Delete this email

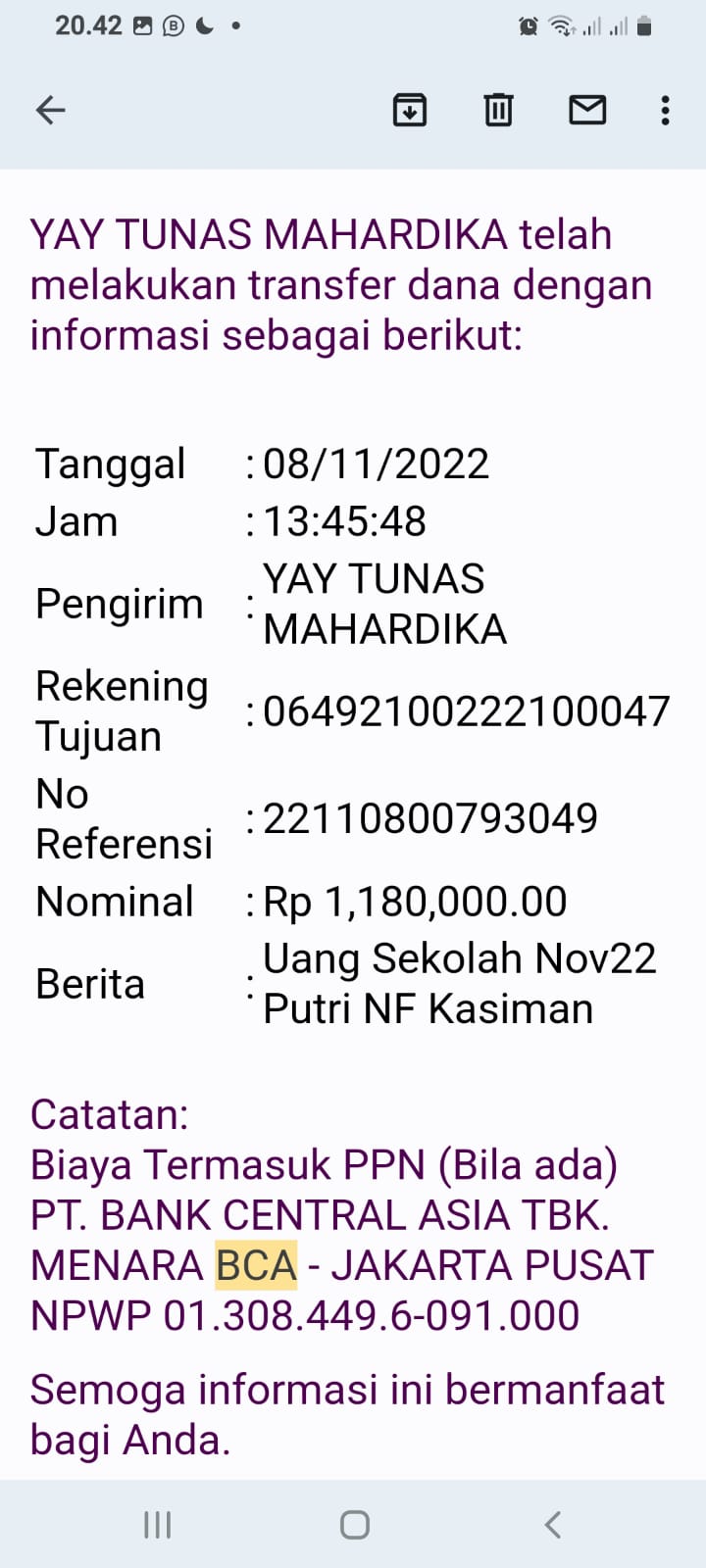tap(498, 110)
